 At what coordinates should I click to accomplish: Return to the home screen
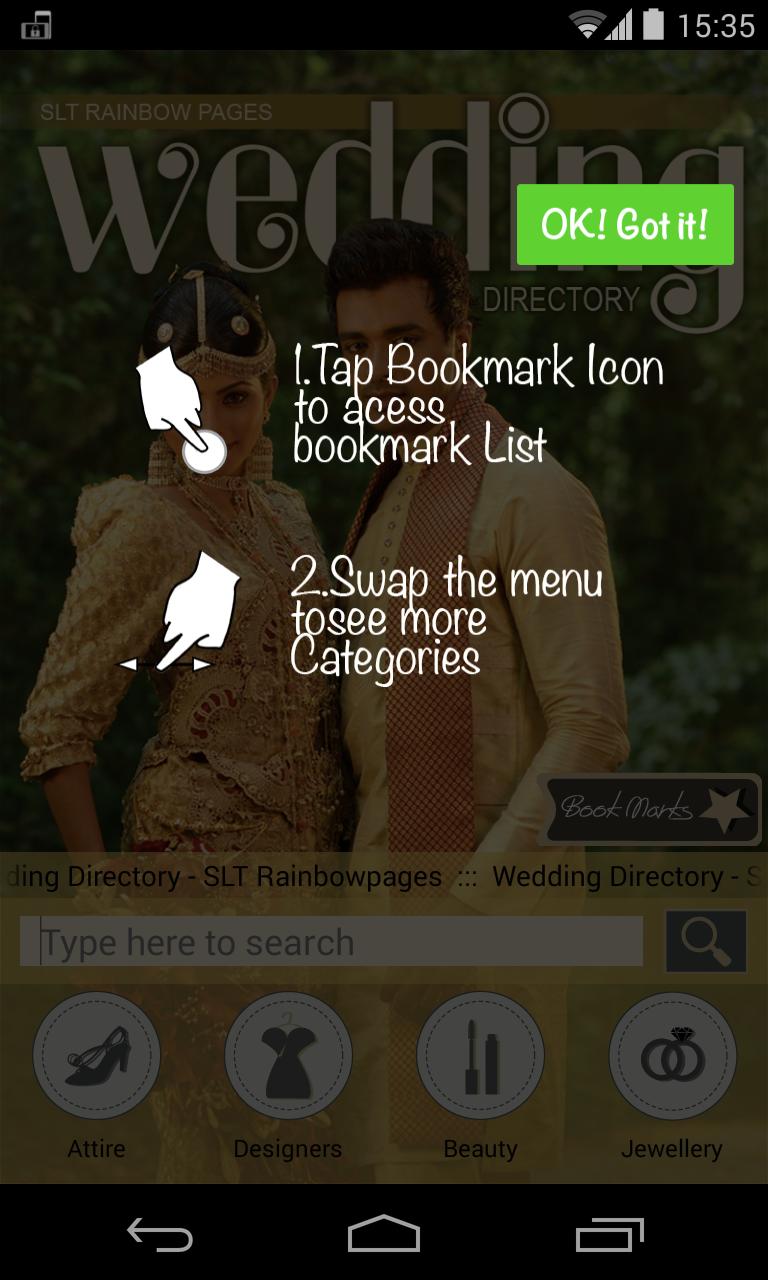(x=384, y=1235)
